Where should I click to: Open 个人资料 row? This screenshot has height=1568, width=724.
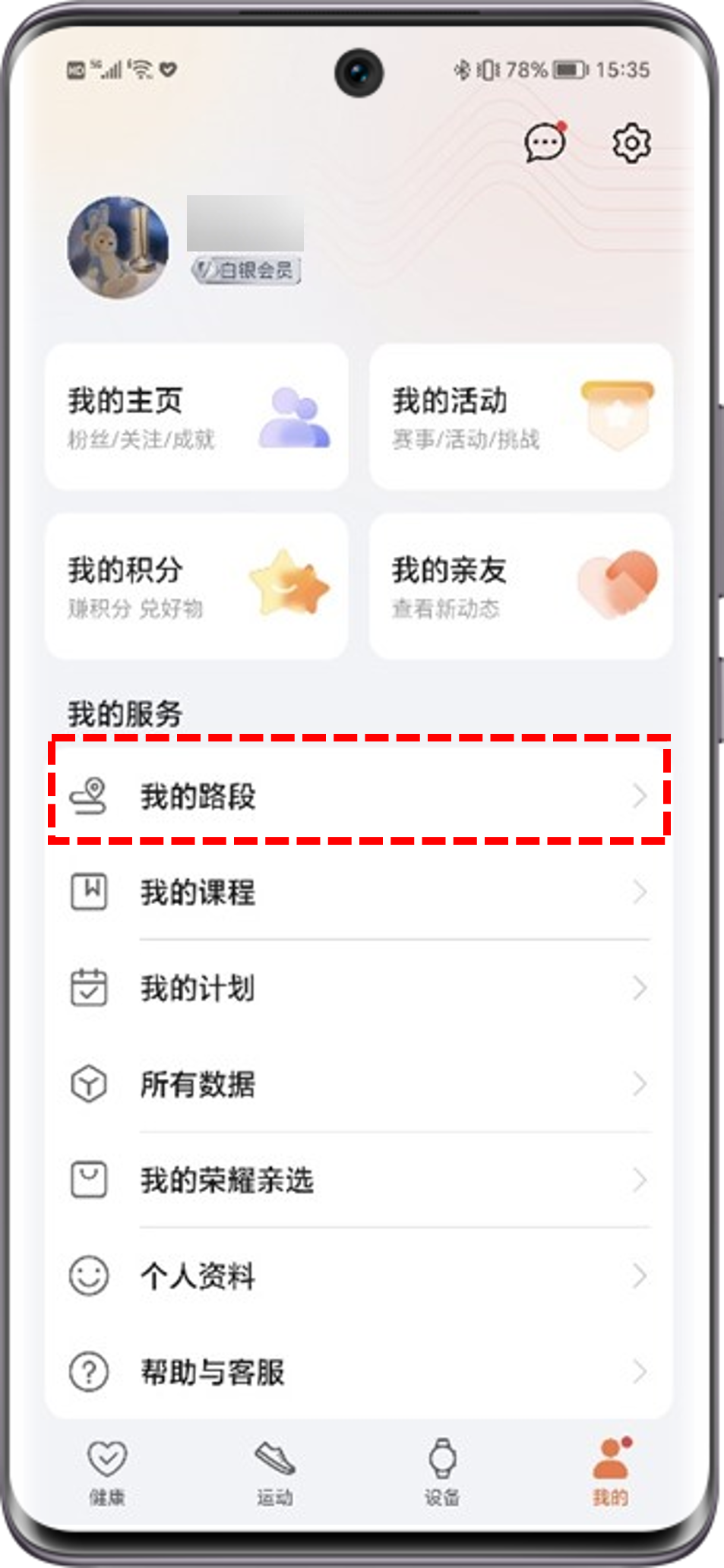pyautogui.click(x=358, y=1276)
